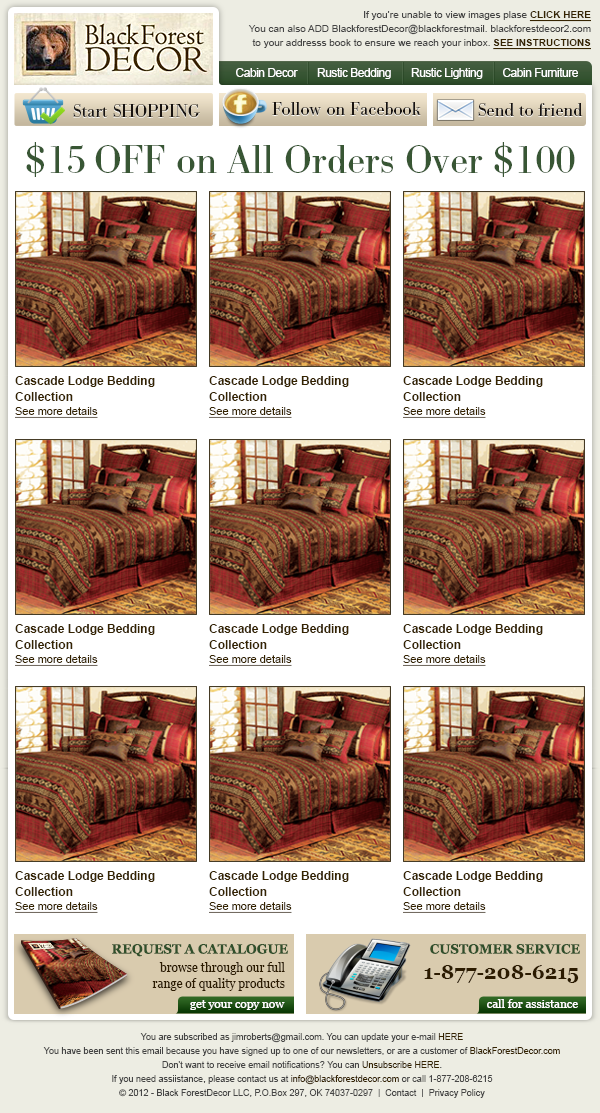The height and width of the screenshot is (1113, 600).
Task: Follow on Facebook button
Action: tap(324, 110)
